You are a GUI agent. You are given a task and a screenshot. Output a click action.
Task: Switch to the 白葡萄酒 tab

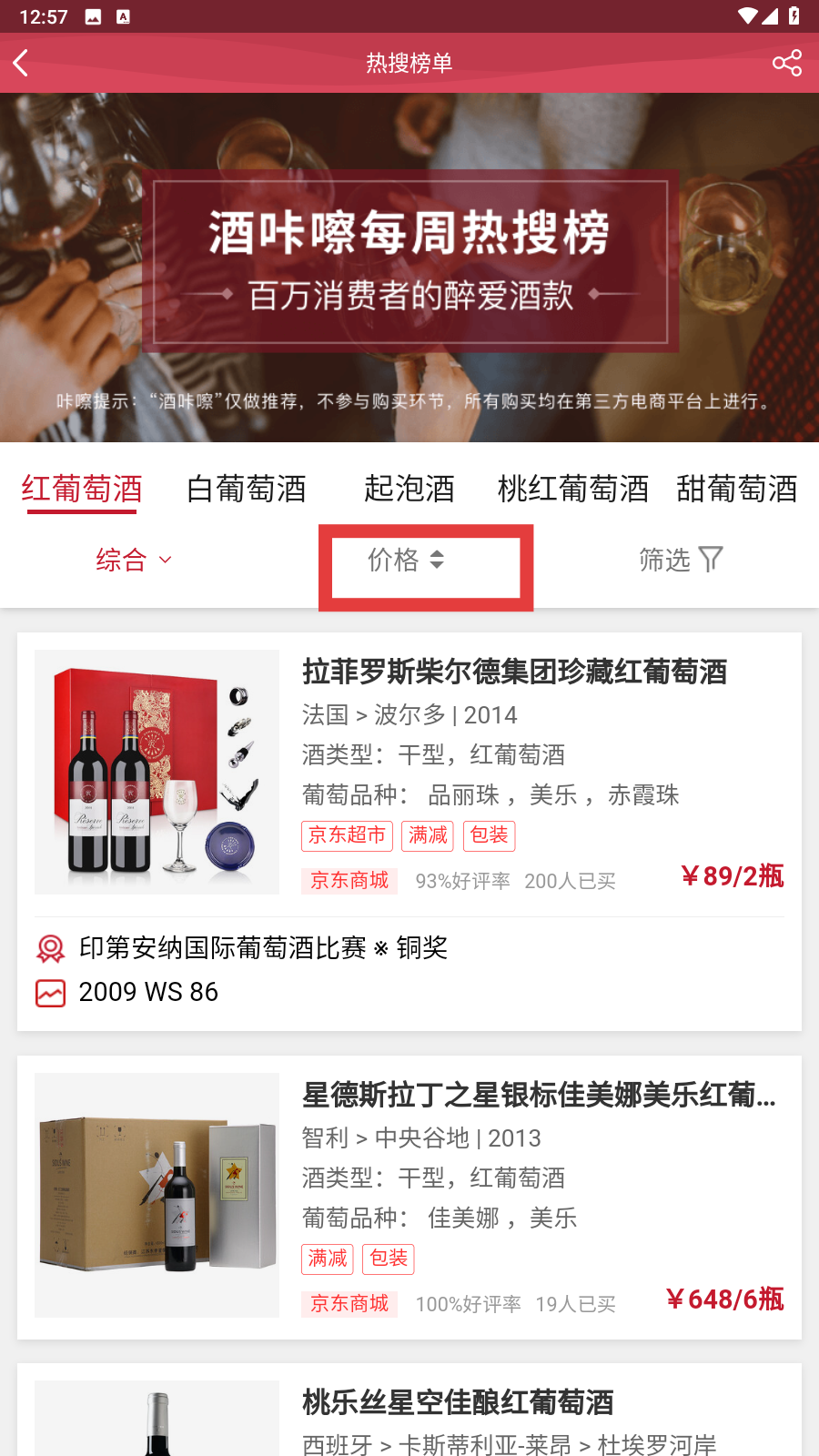coord(246,489)
